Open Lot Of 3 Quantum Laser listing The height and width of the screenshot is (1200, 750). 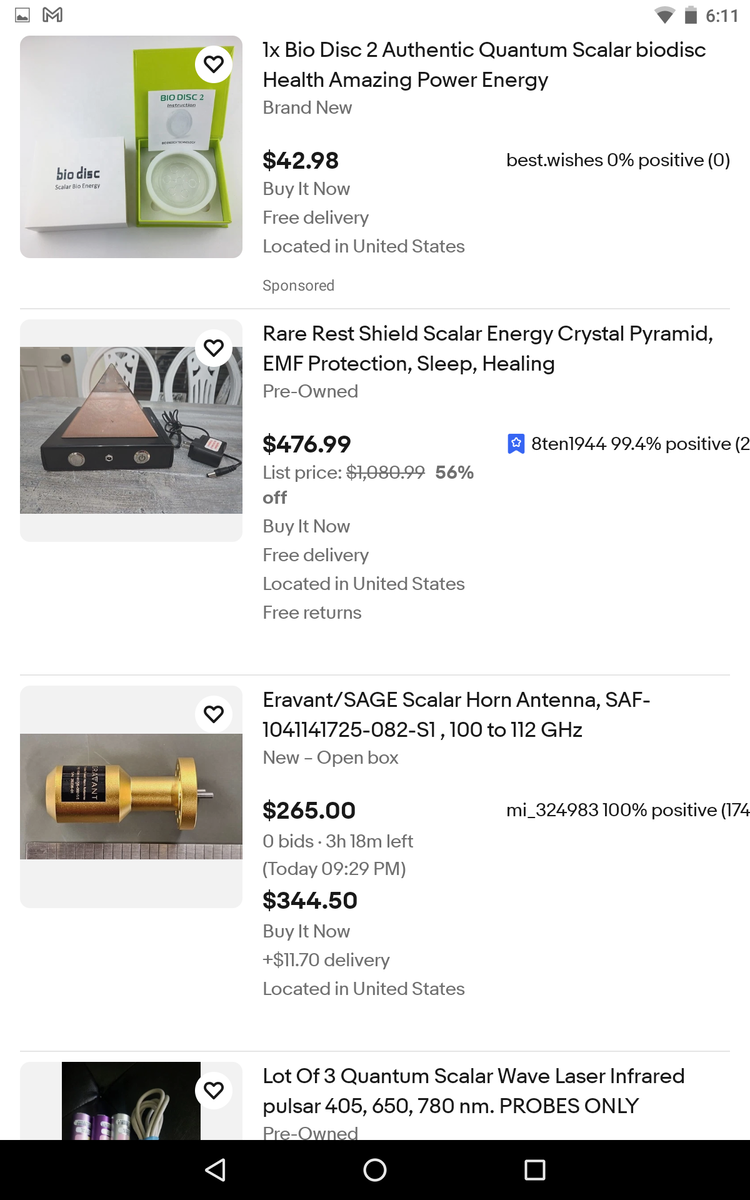[x=473, y=1091]
